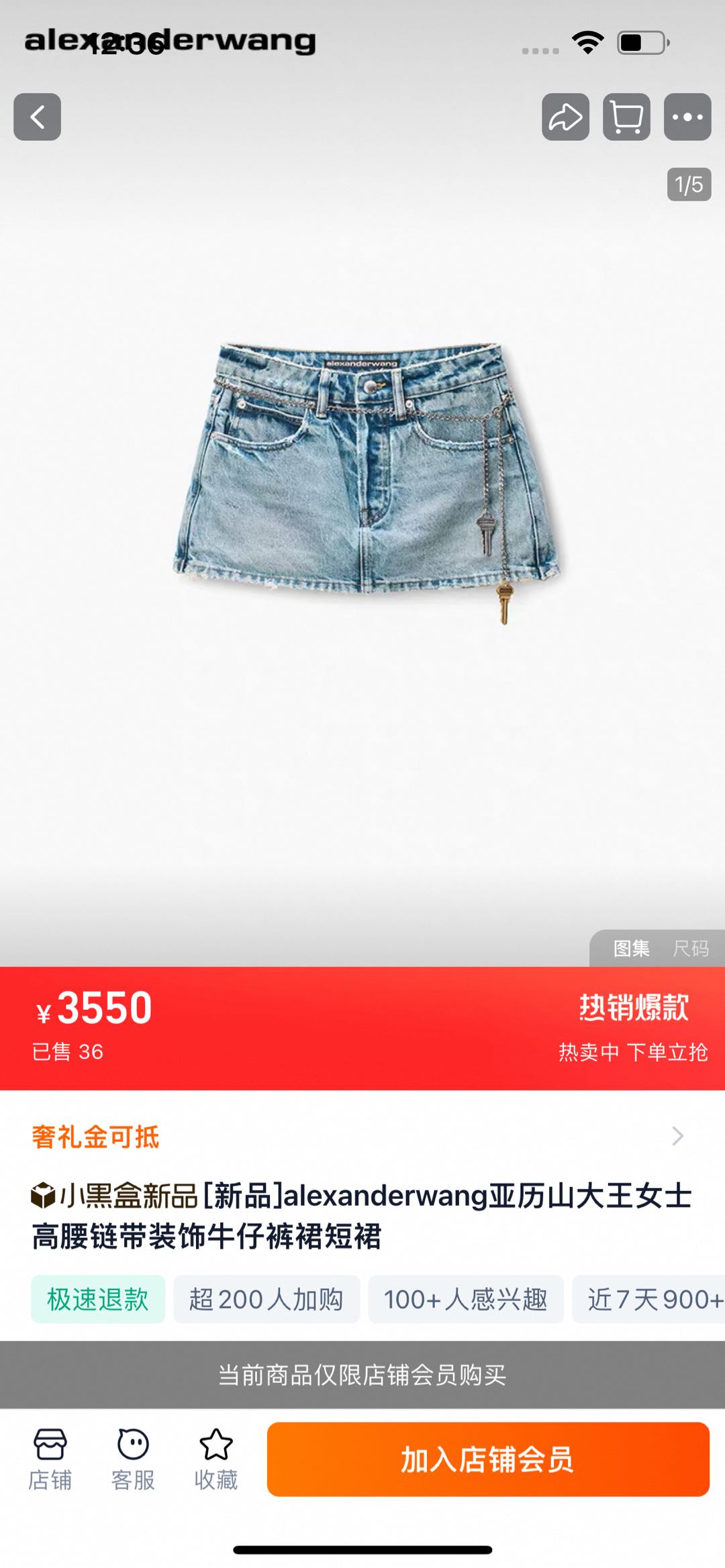The width and height of the screenshot is (725, 1568).
Task: Open the shopping cart
Action: click(626, 117)
